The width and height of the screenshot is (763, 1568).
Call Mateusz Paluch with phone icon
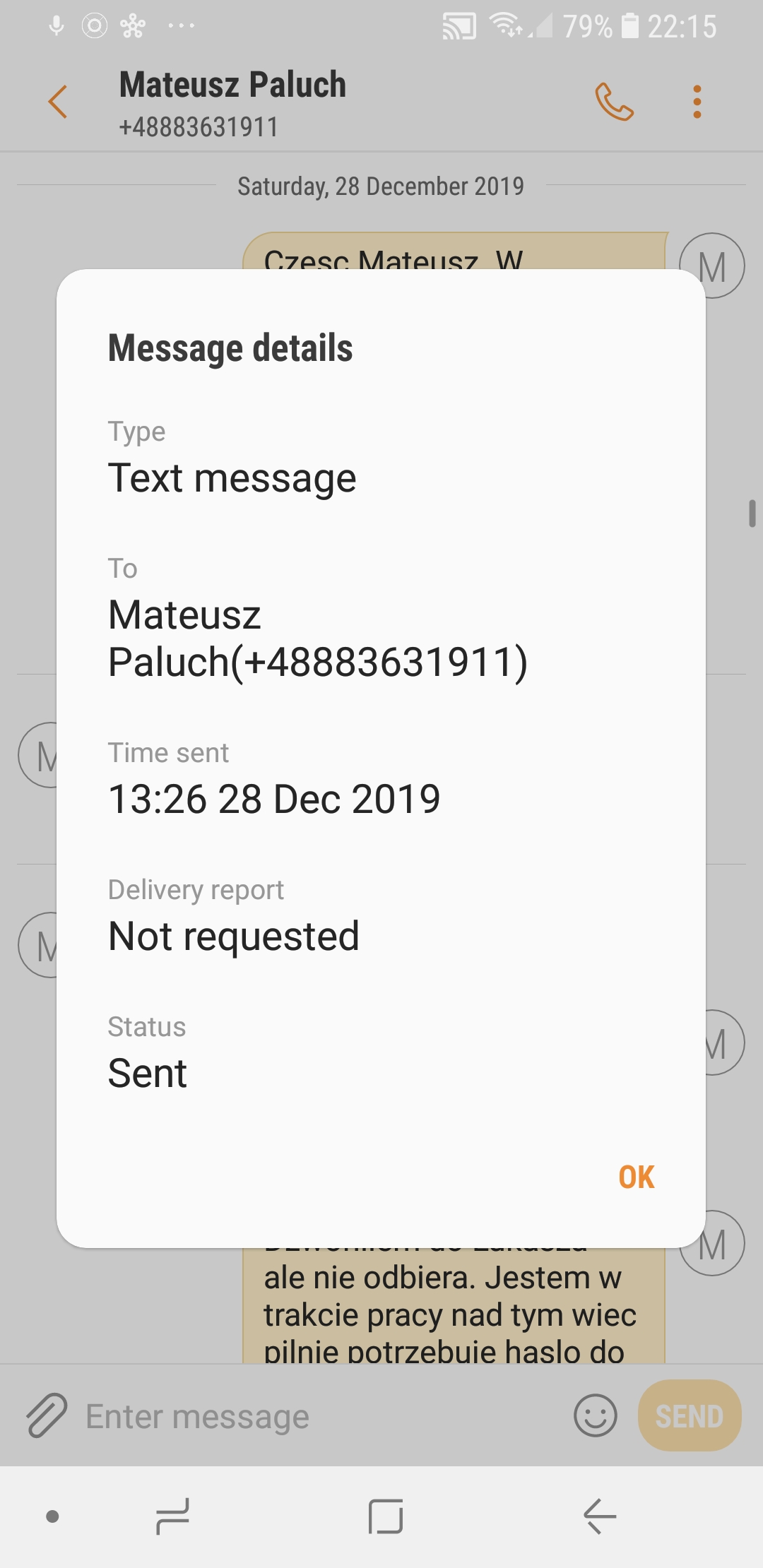click(614, 102)
